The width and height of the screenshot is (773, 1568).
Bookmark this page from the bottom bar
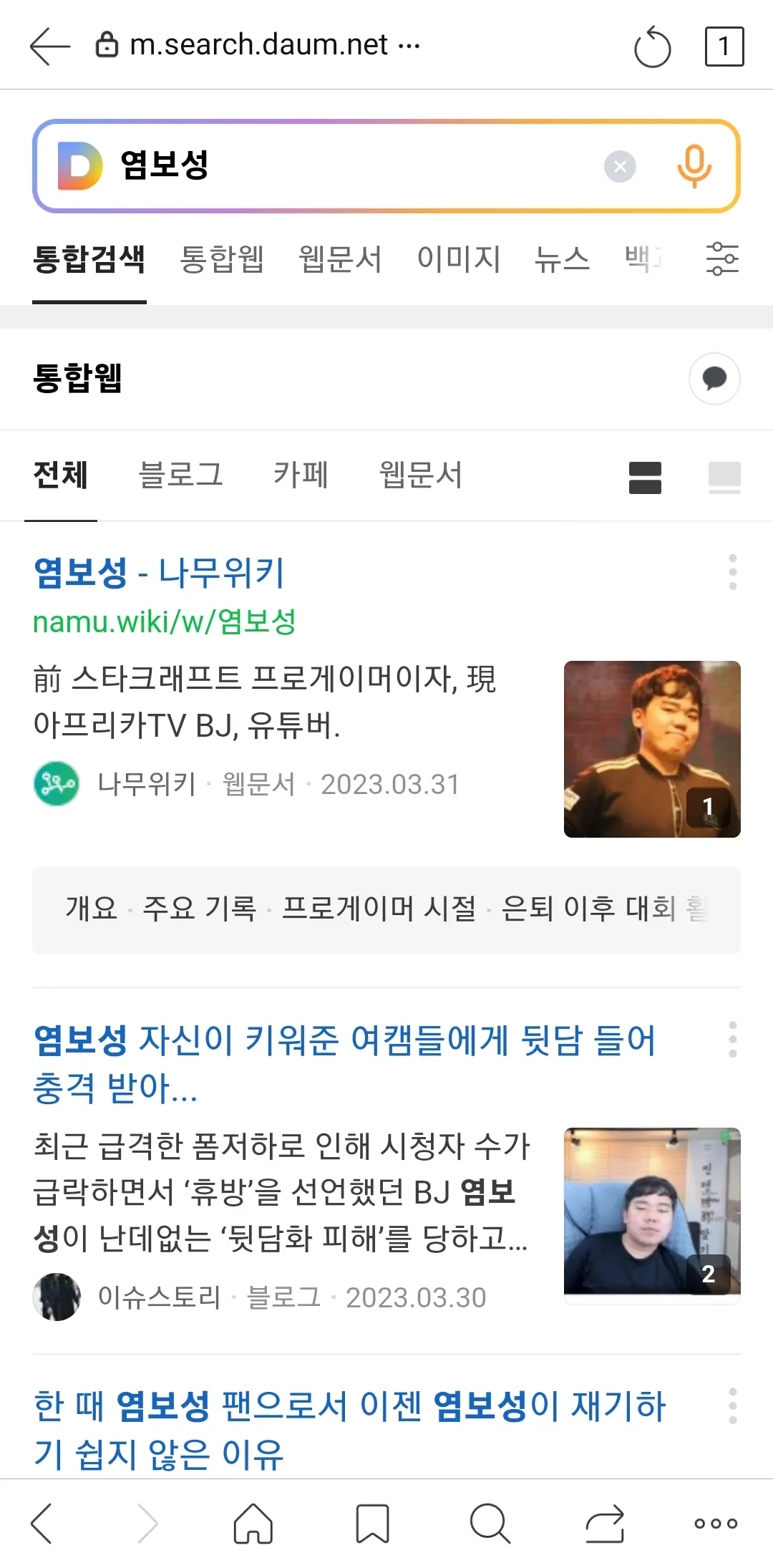372,1522
